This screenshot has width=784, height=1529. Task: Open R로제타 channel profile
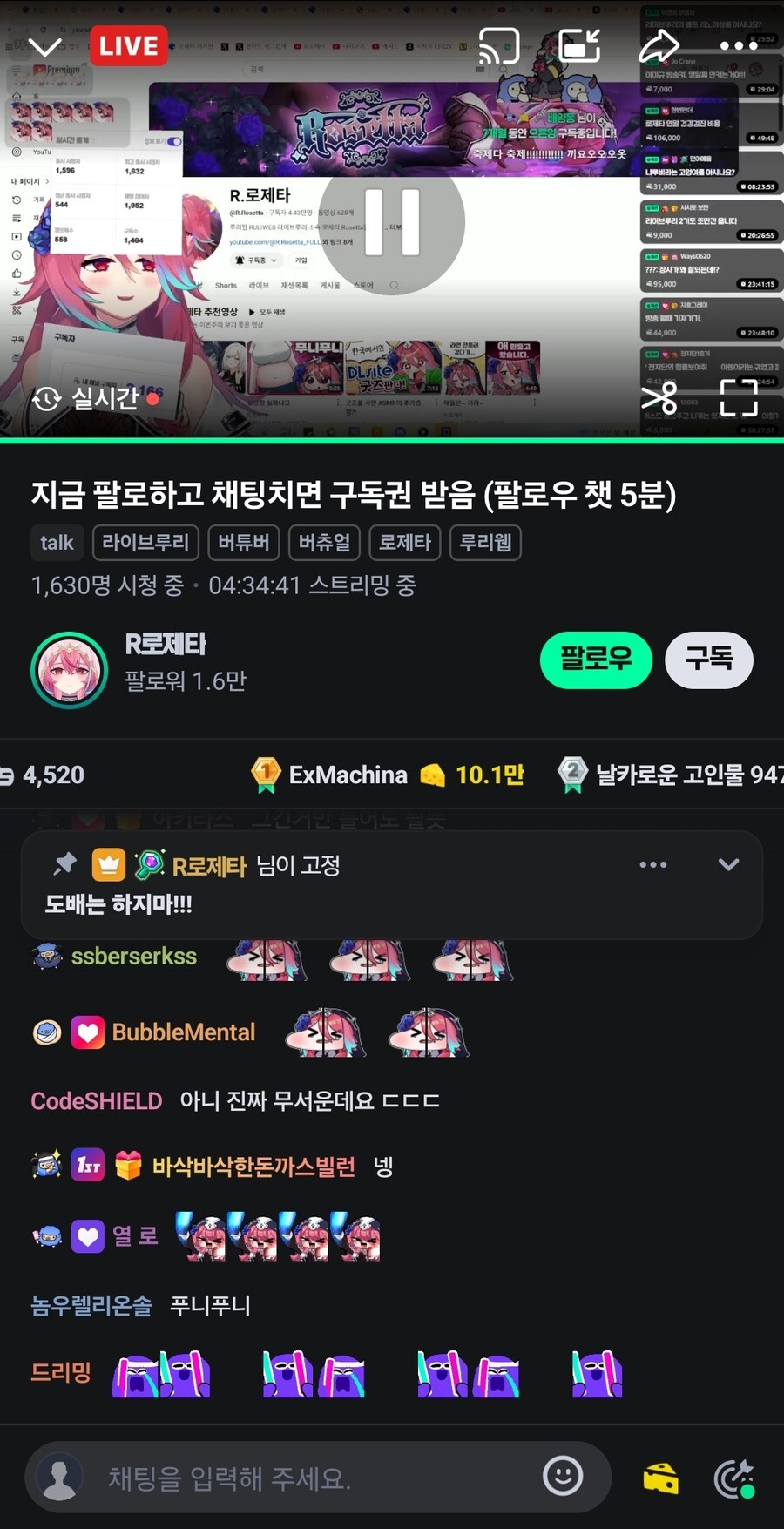[70, 669]
